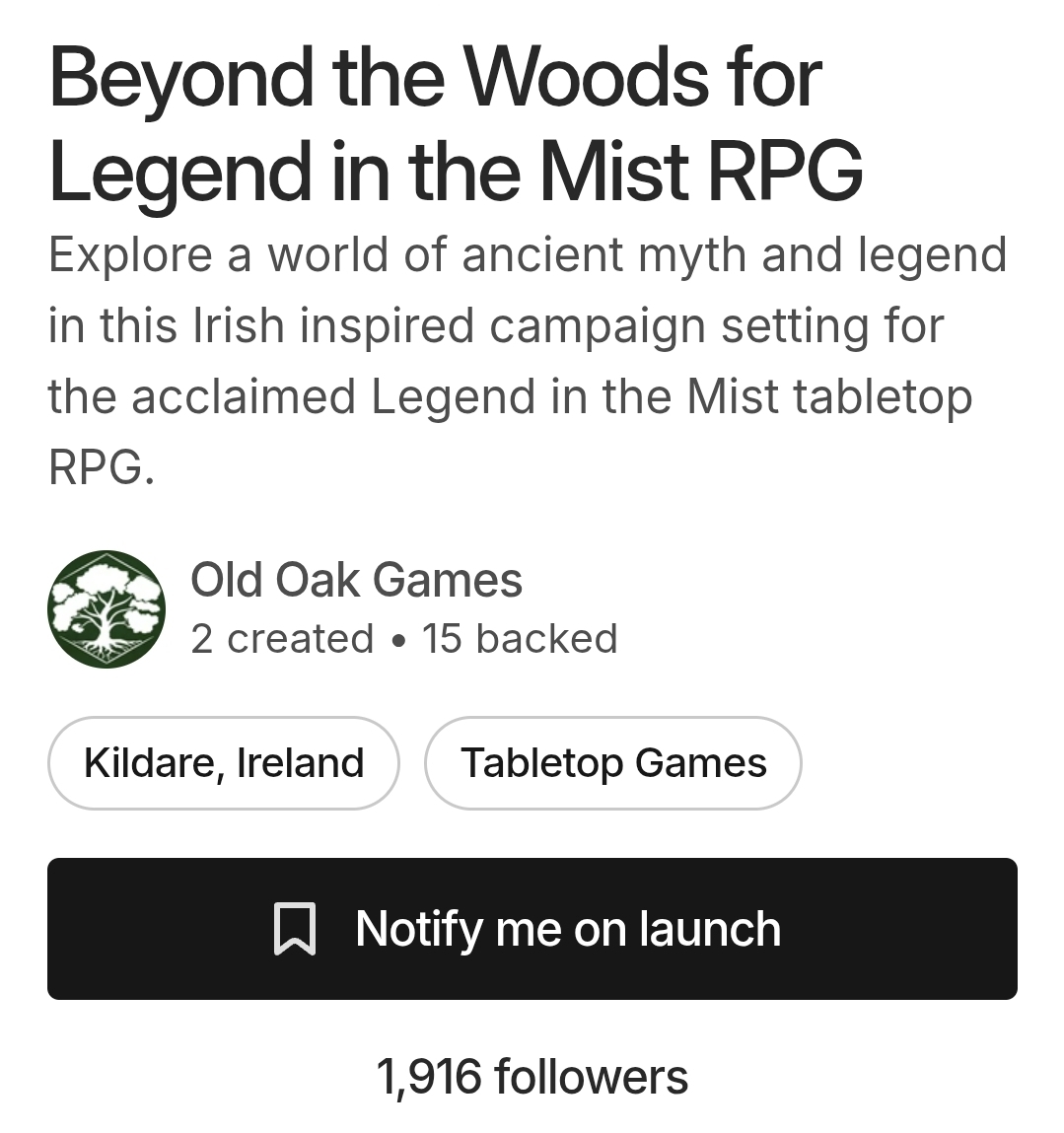Open the Old Oak Games creator profile
Viewport: 1064px width, 1133px height.
[355, 580]
